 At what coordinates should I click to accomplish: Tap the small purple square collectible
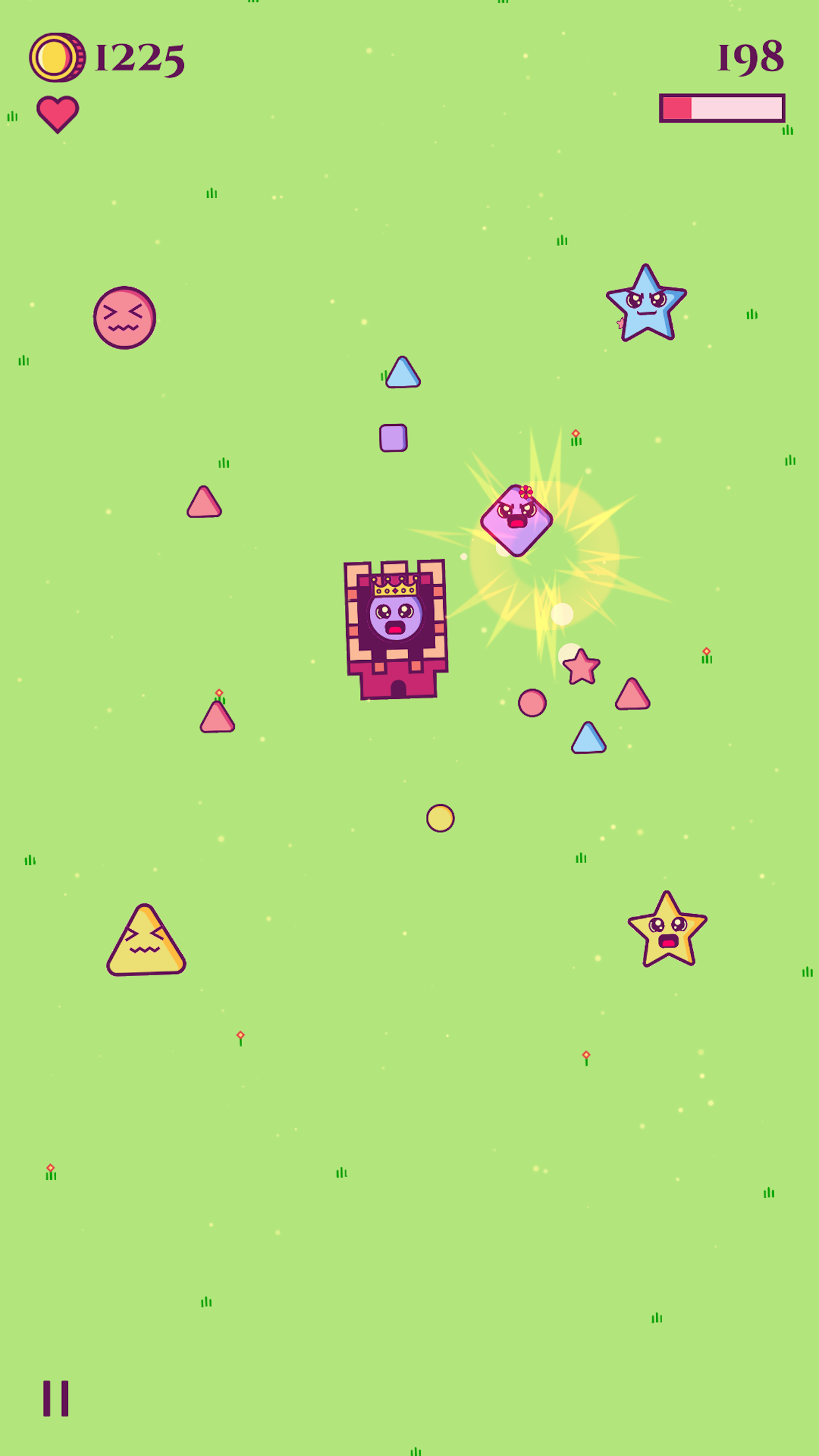tap(392, 437)
